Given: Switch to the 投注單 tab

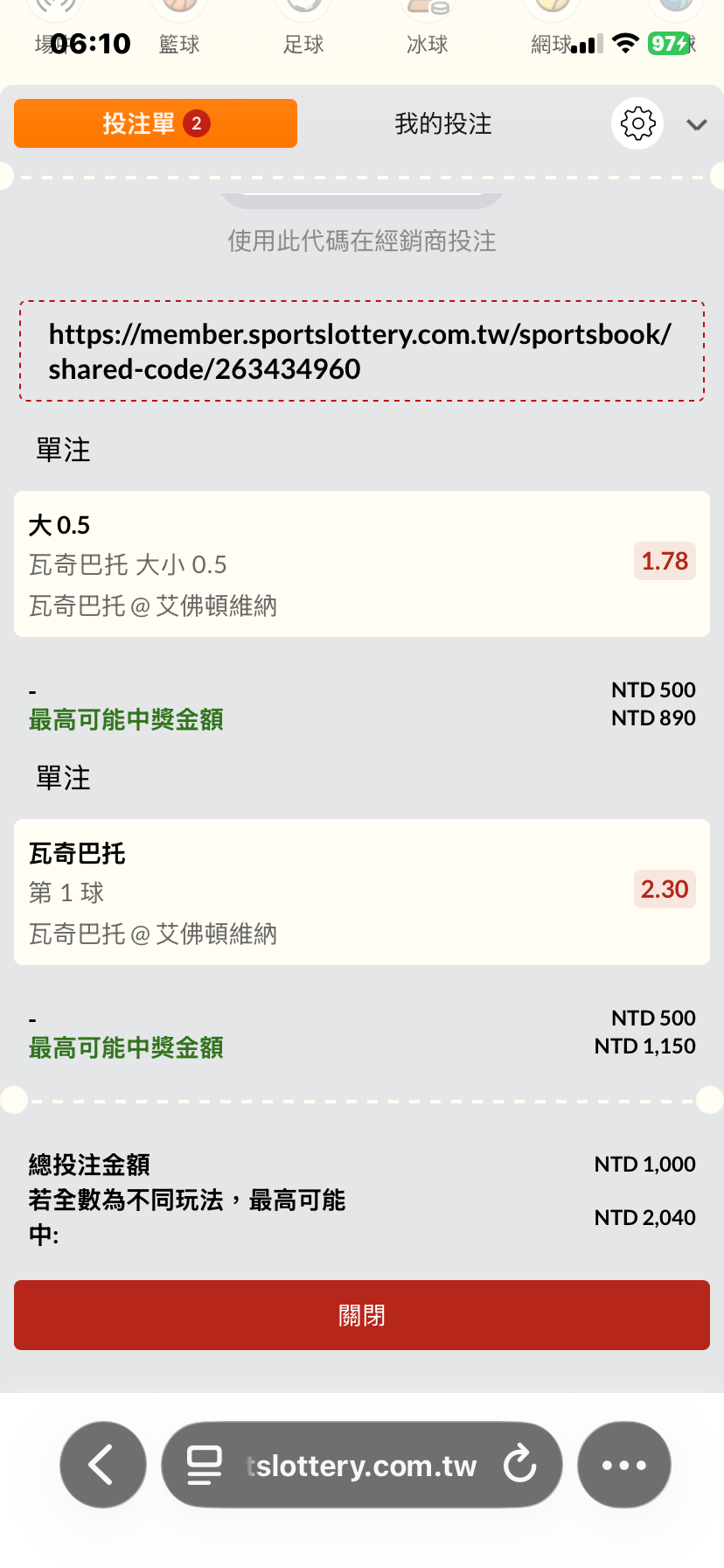Looking at the screenshot, I should tap(156, 123).
